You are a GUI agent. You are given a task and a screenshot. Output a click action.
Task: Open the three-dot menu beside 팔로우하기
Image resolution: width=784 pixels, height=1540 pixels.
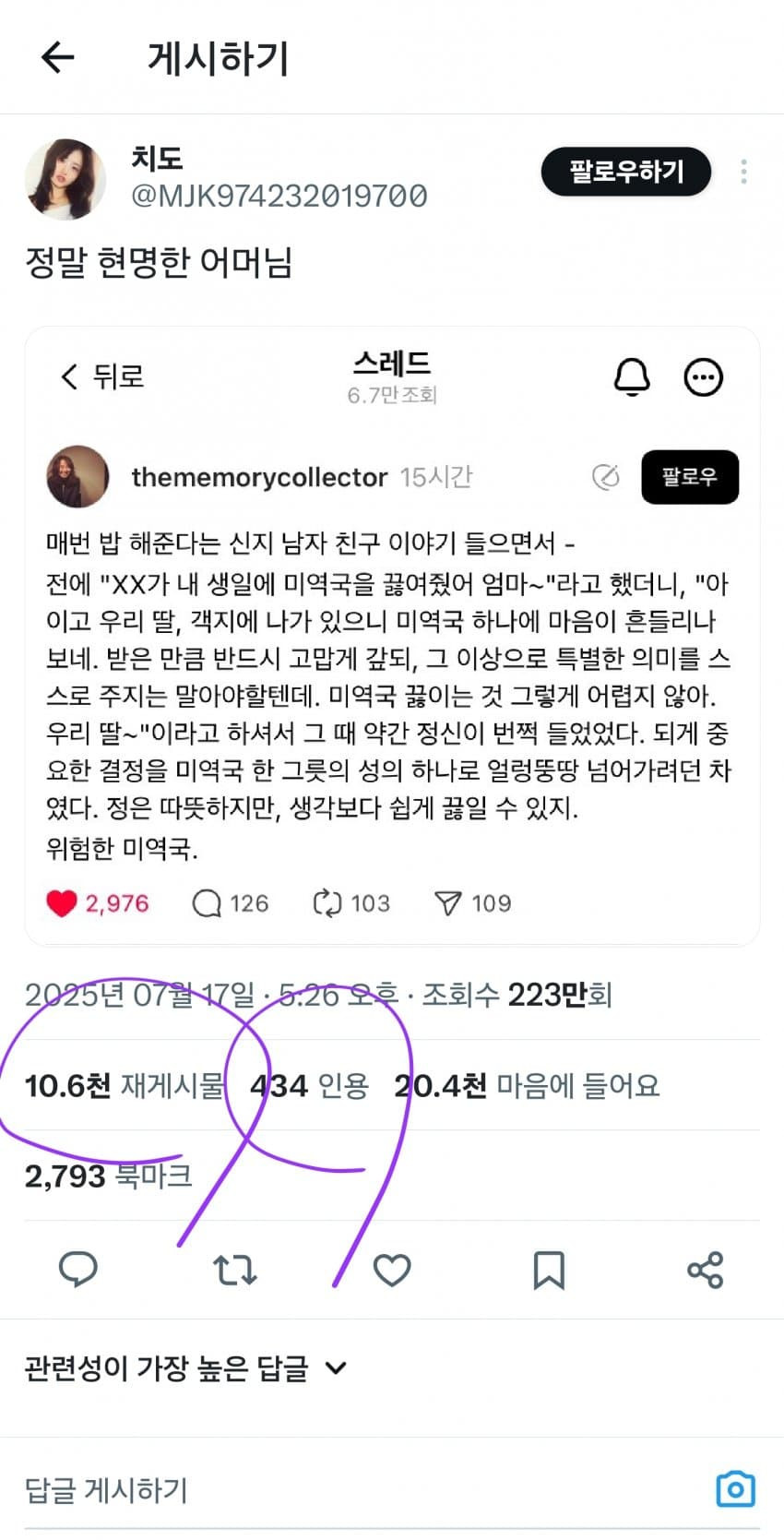click(x=743, y=172)
